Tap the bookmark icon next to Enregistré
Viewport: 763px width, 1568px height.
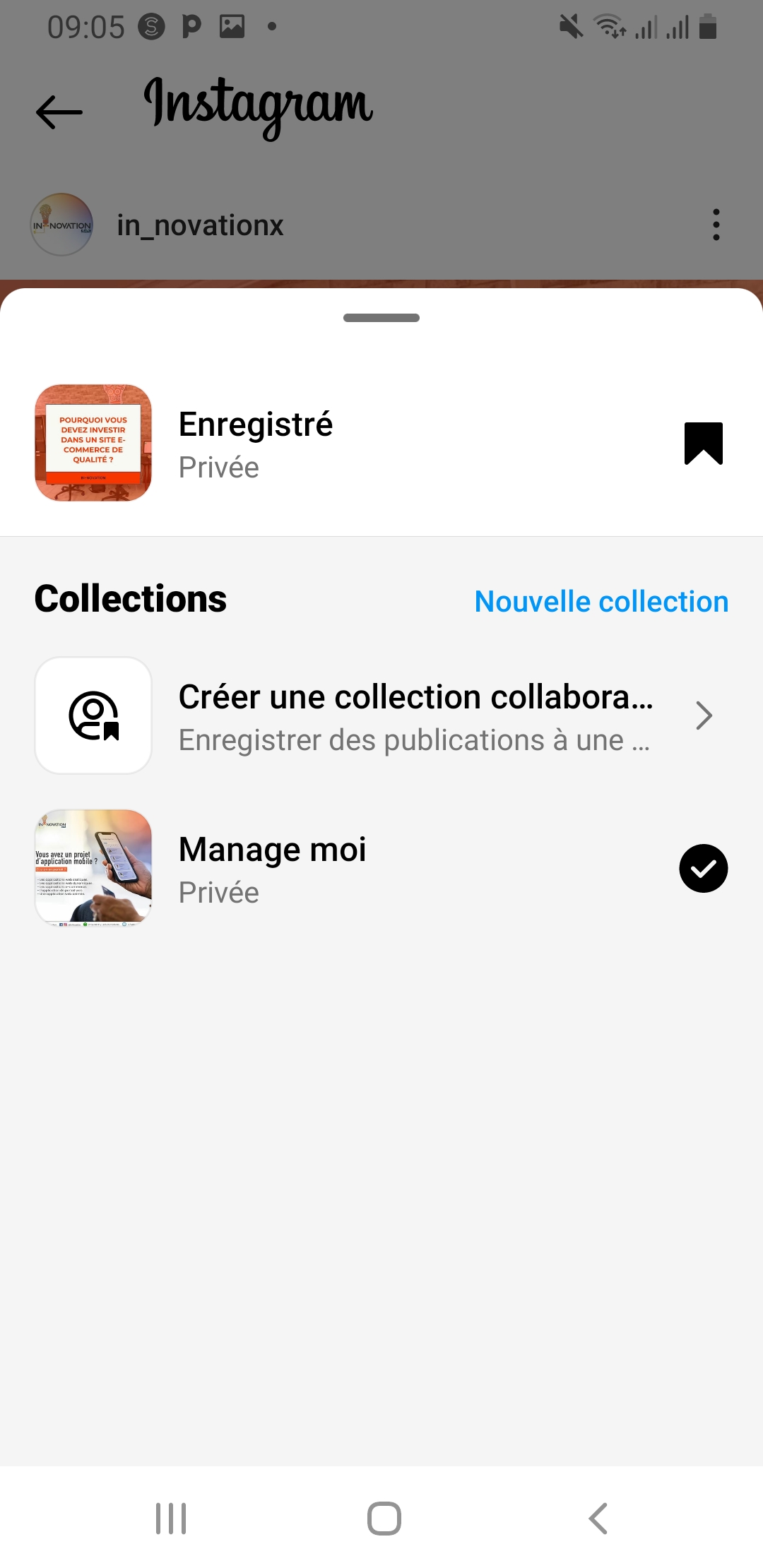[703, 444]
